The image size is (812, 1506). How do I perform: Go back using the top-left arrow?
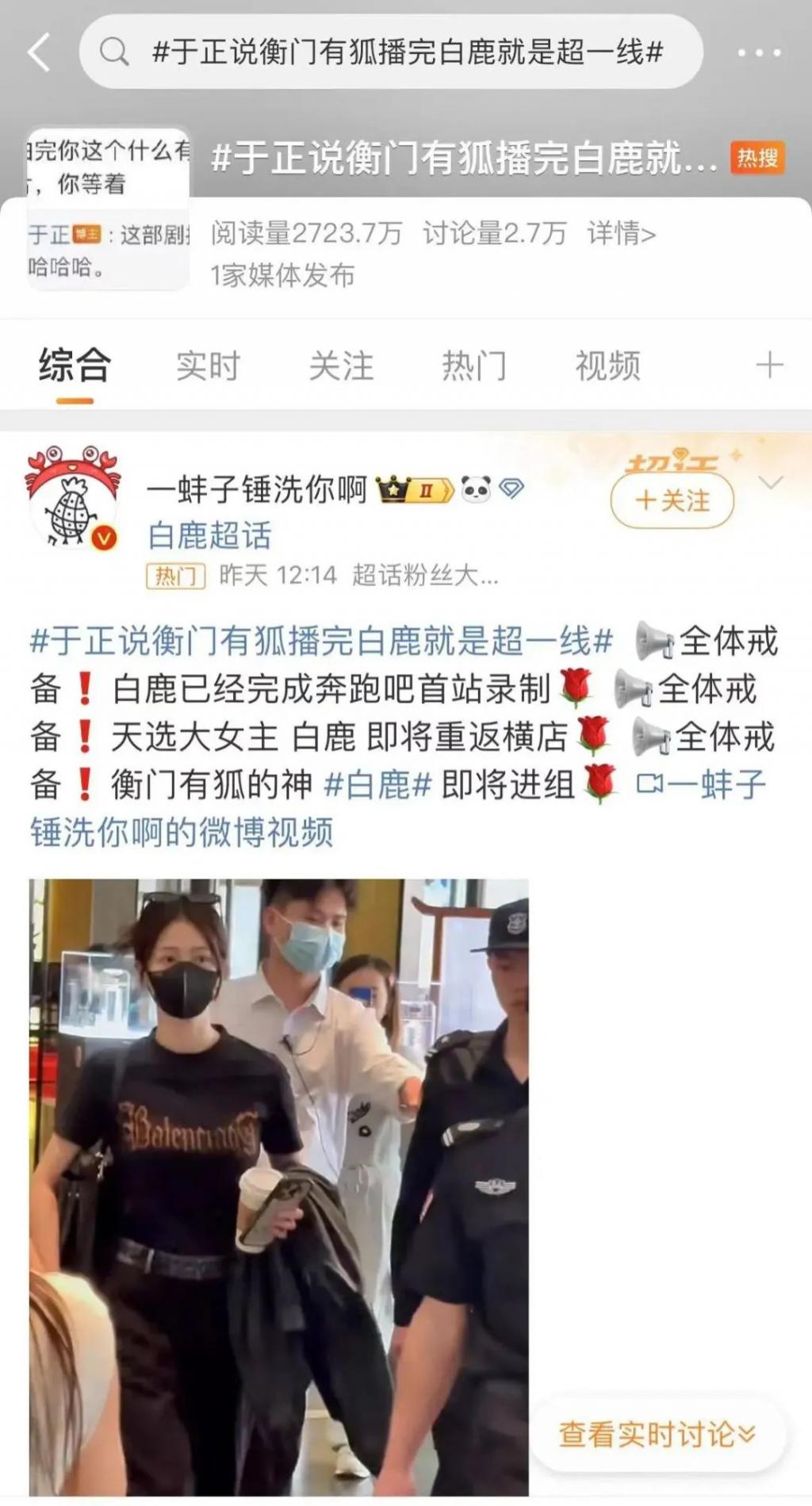pos(40,52)
